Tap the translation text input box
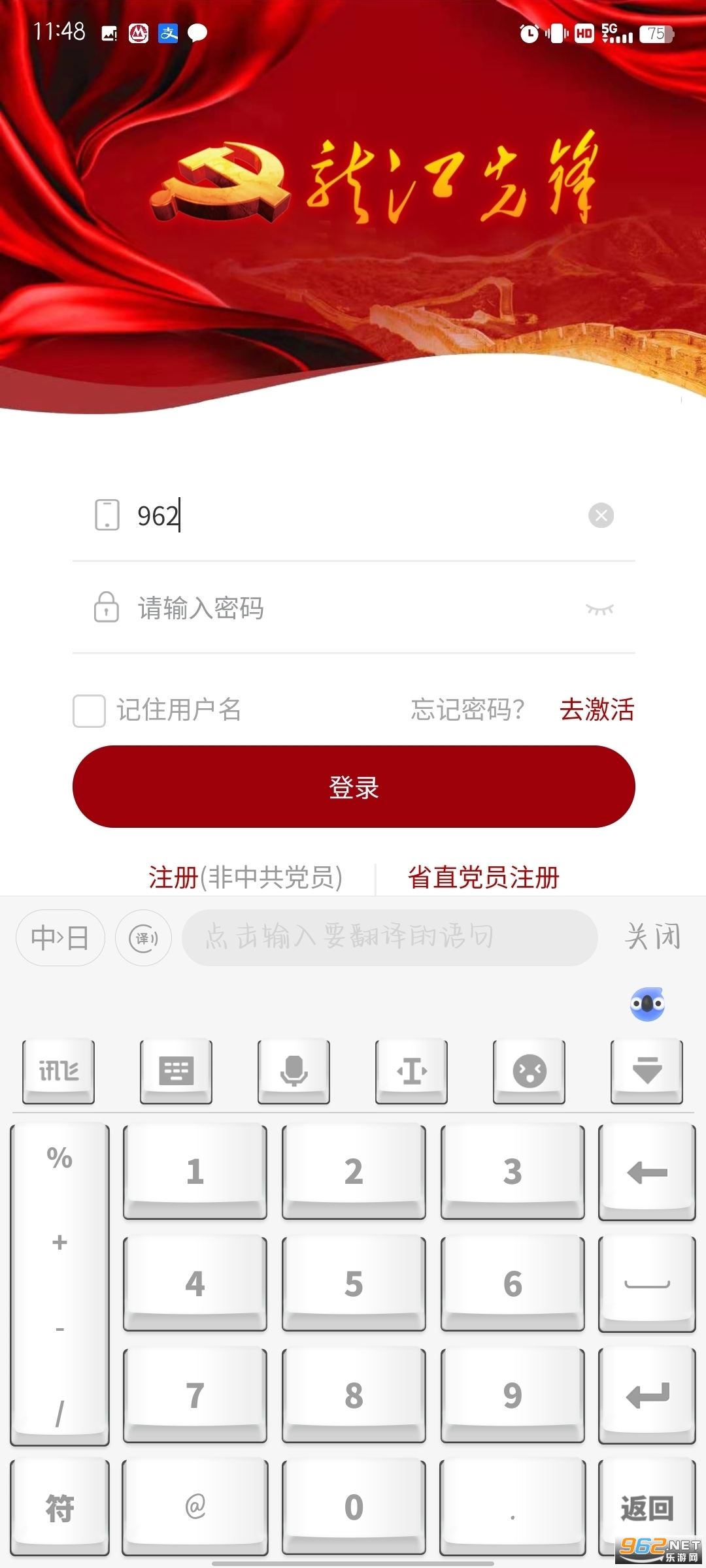The height and width of the screenshot is (1568, 706). pos(390,938)
